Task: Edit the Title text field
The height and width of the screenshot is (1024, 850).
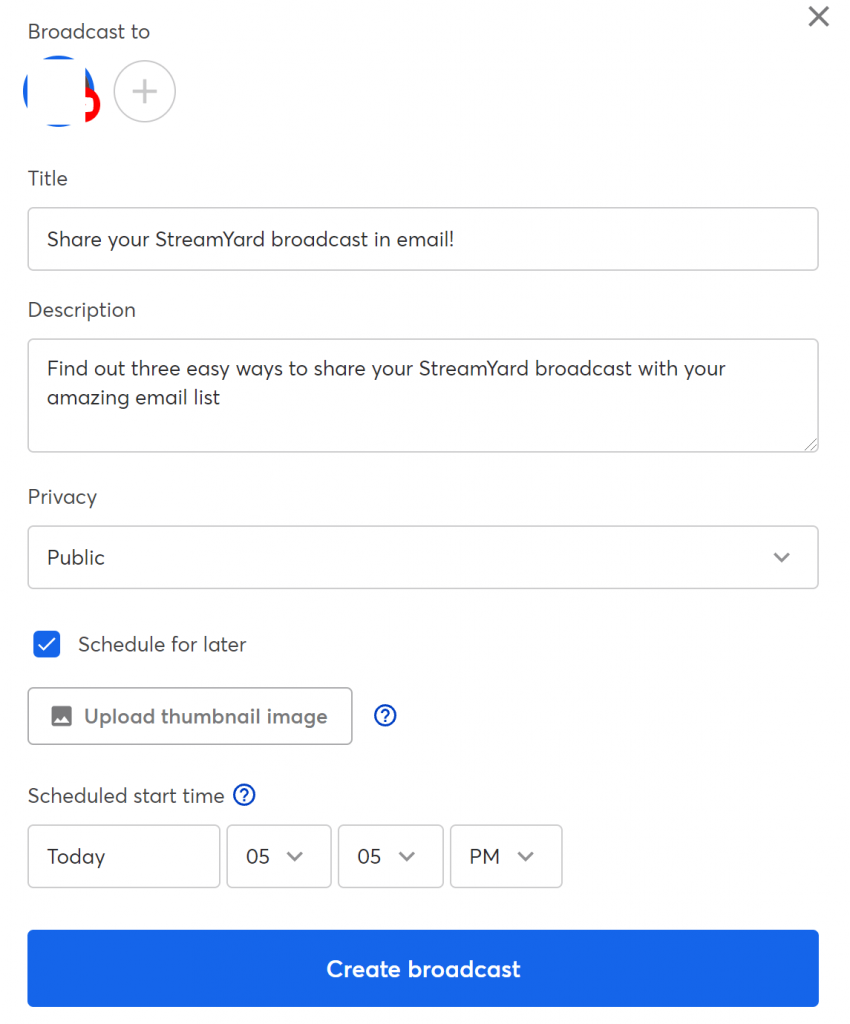Action: point(422,239)
